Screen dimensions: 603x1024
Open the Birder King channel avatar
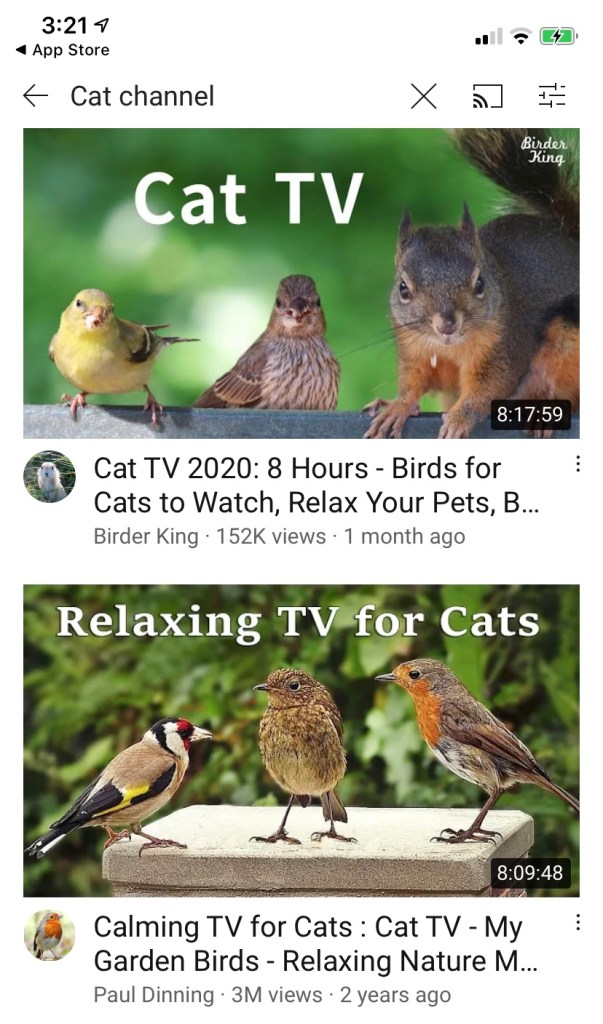pos(49,476)
